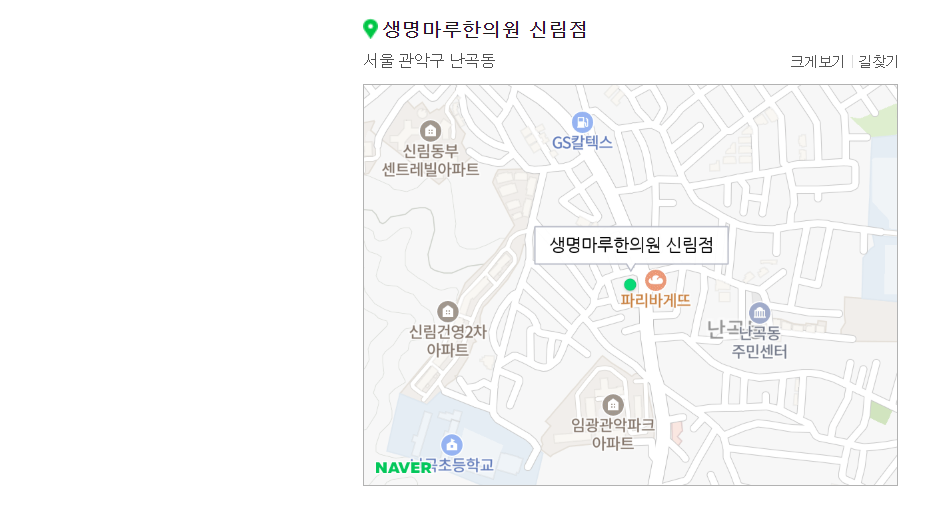Image resolution: width=933 pixels, height=527 pixels.
Task: Tap the 생명마루한의원 신림점 map marker
Action: point(630,285)
